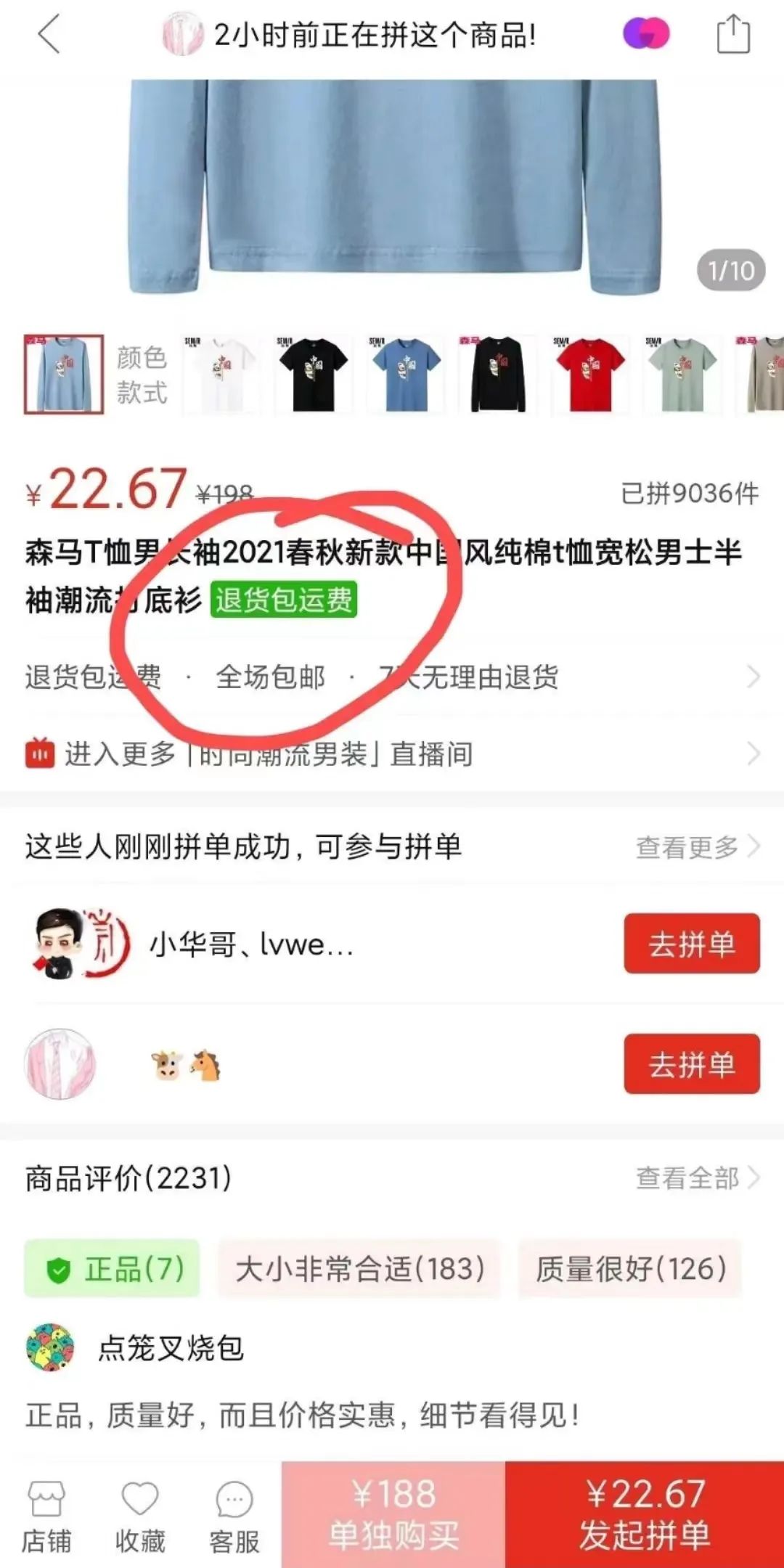Choose the black short-sleeve T-shirt style
784x1568 pixels.
pos(314,375)
